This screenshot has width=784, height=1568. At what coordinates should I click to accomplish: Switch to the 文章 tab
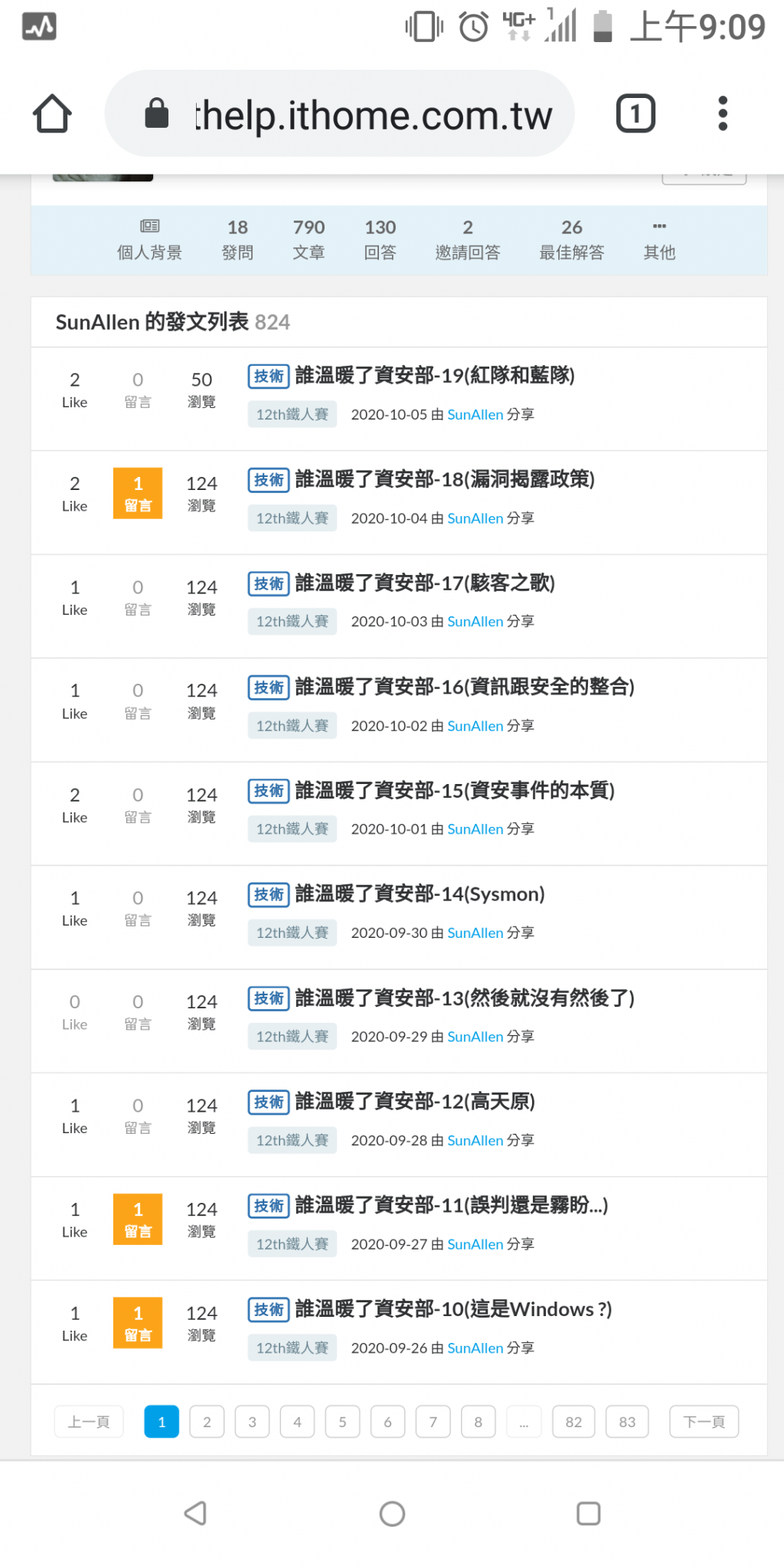309,240
